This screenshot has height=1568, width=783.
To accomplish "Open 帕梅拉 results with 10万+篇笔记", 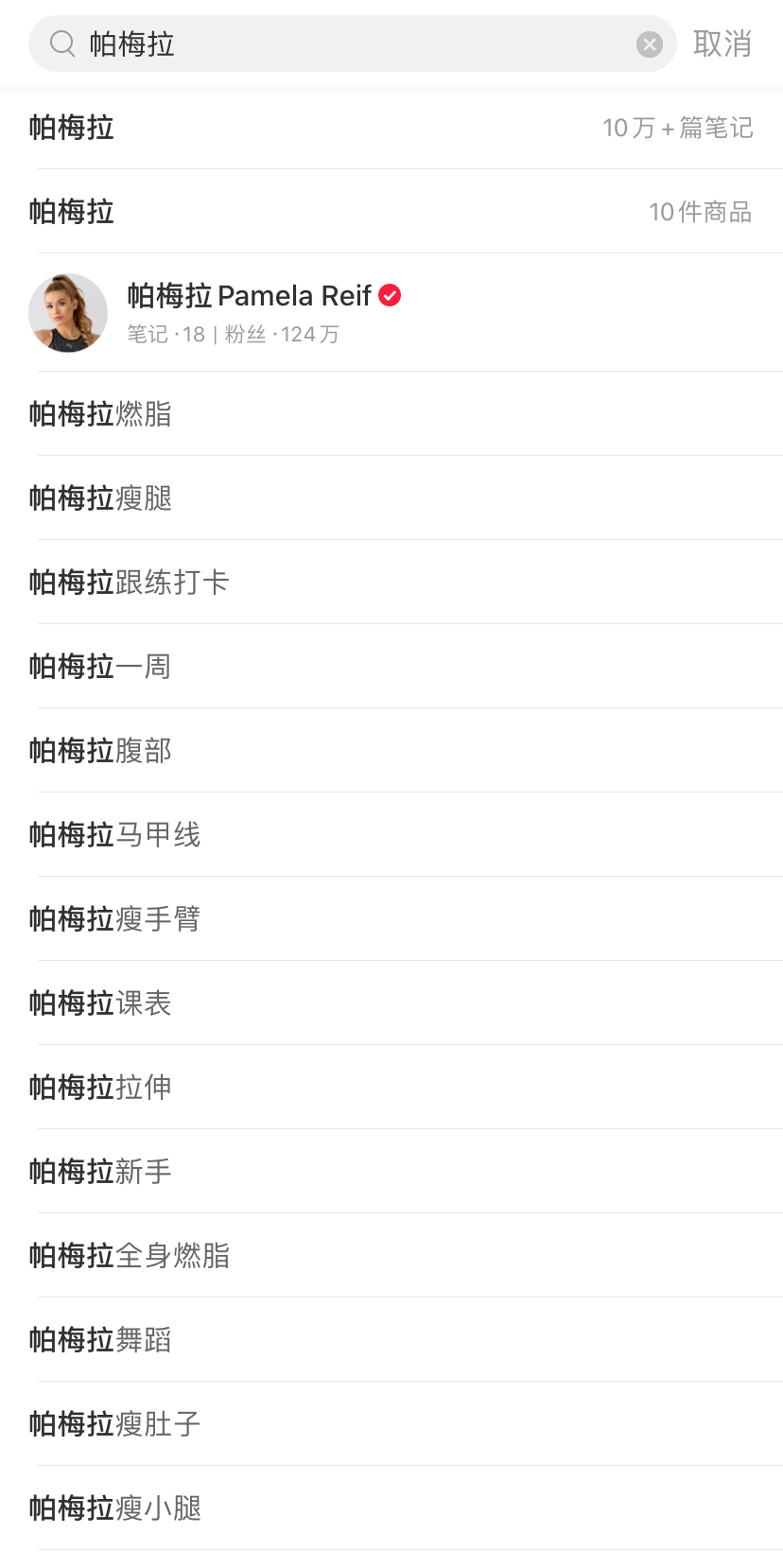I will tap(391, 128).
